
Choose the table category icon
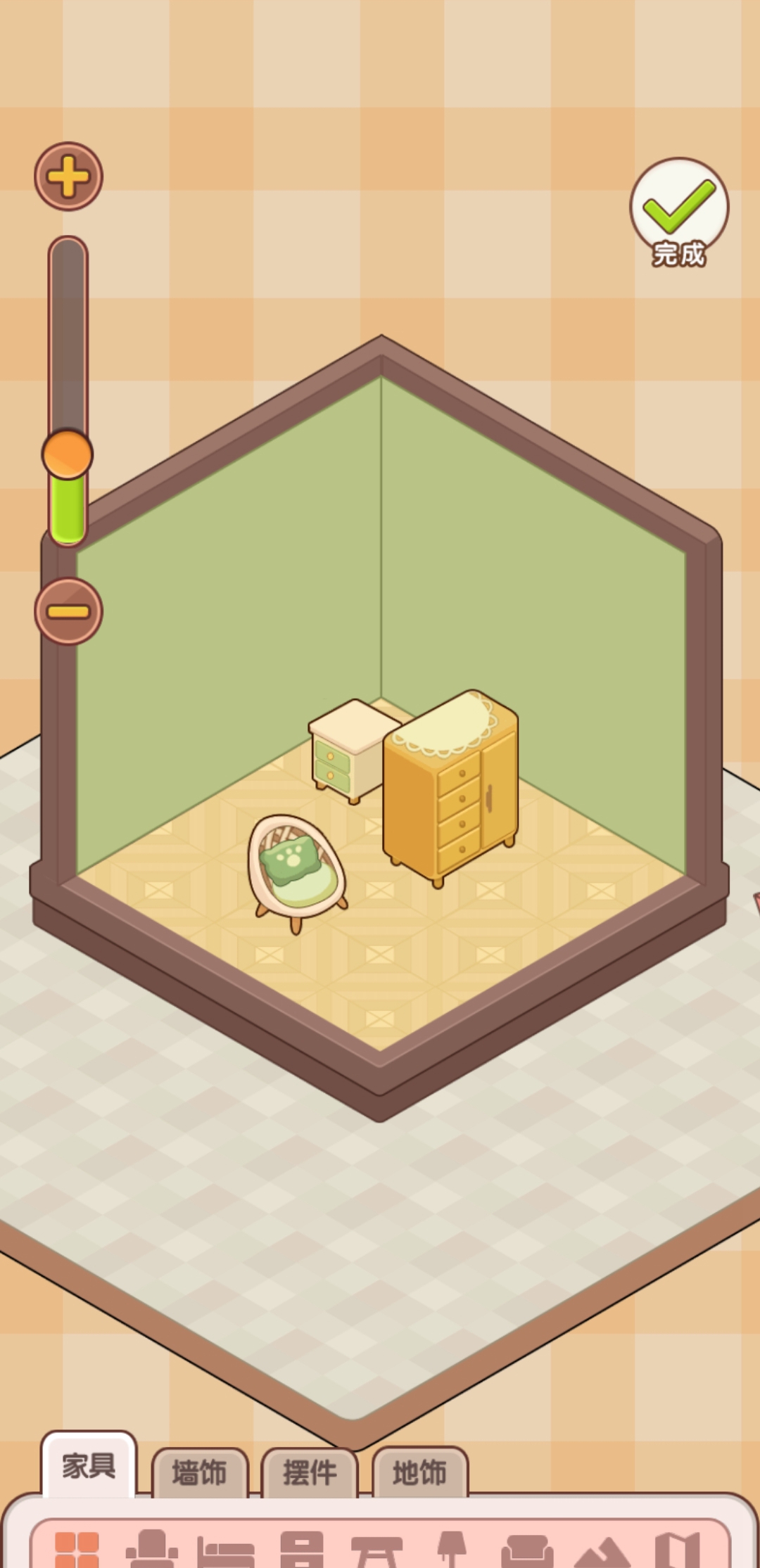(376, 1553)
